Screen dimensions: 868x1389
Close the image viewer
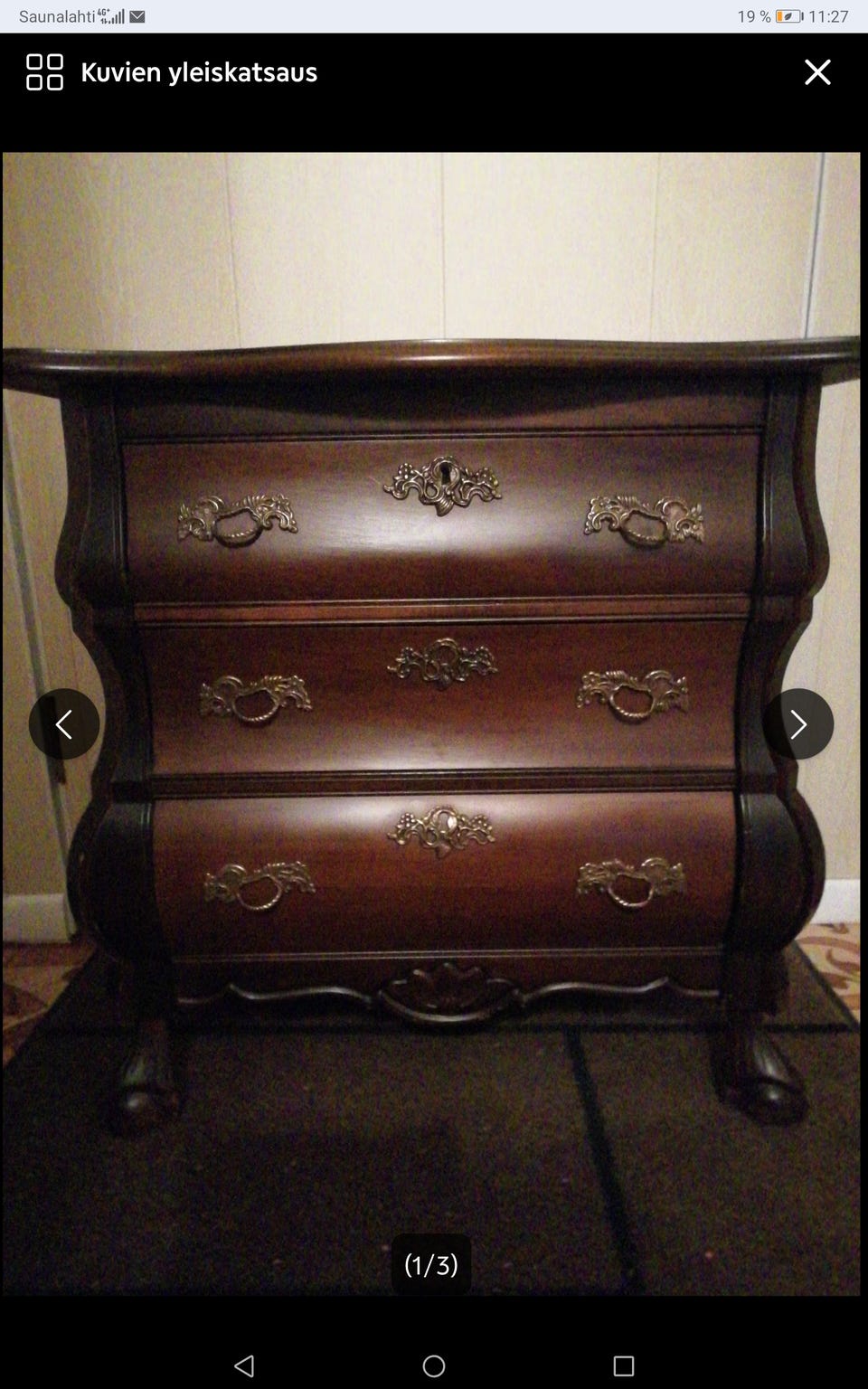pos(817,72)
